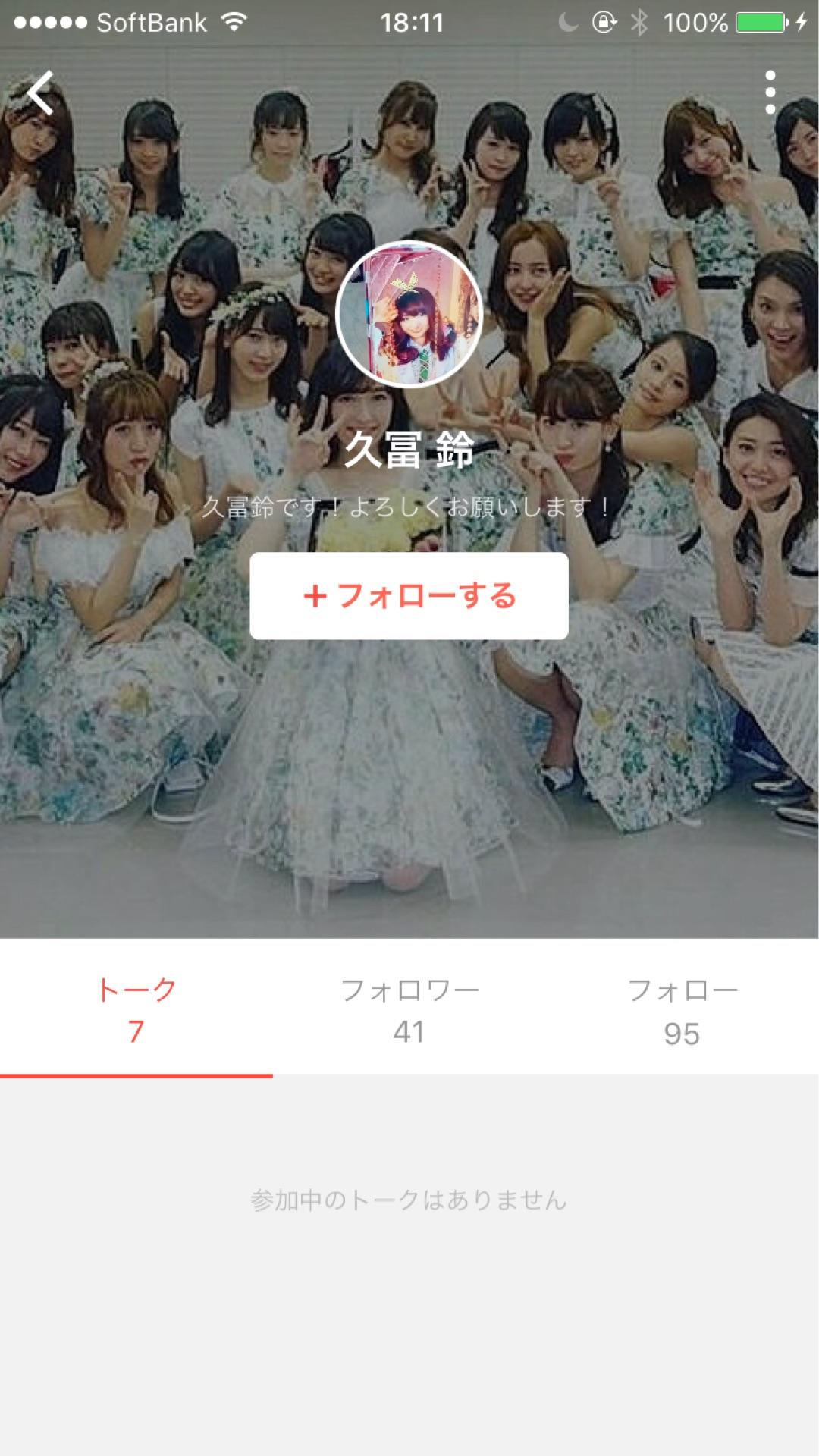Open the circular profile picture

point(409,314)
